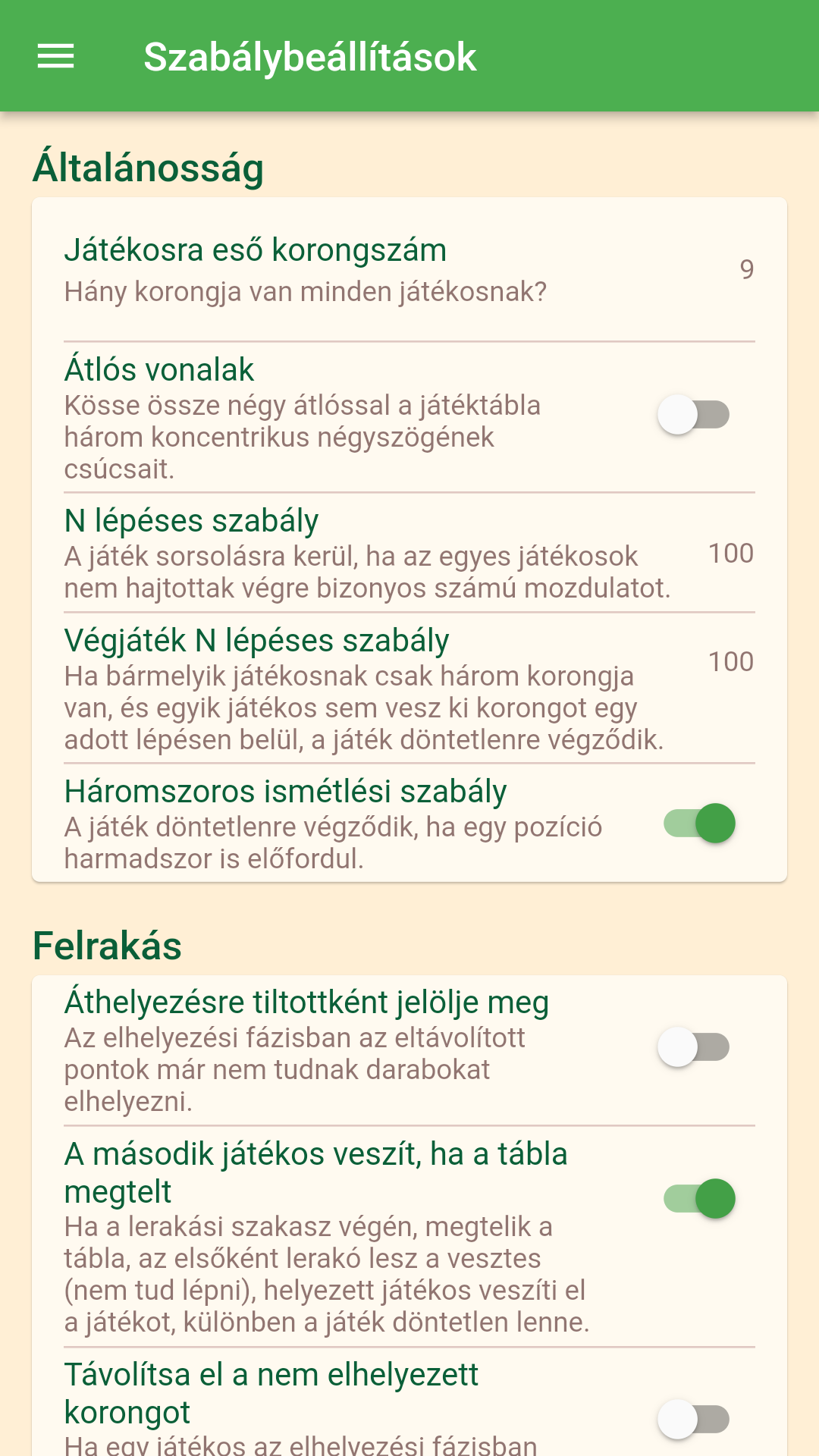Enable Áthelyezésre tiltottként jelölje meg
The image size is (819, 1456).
[693, 1047]
